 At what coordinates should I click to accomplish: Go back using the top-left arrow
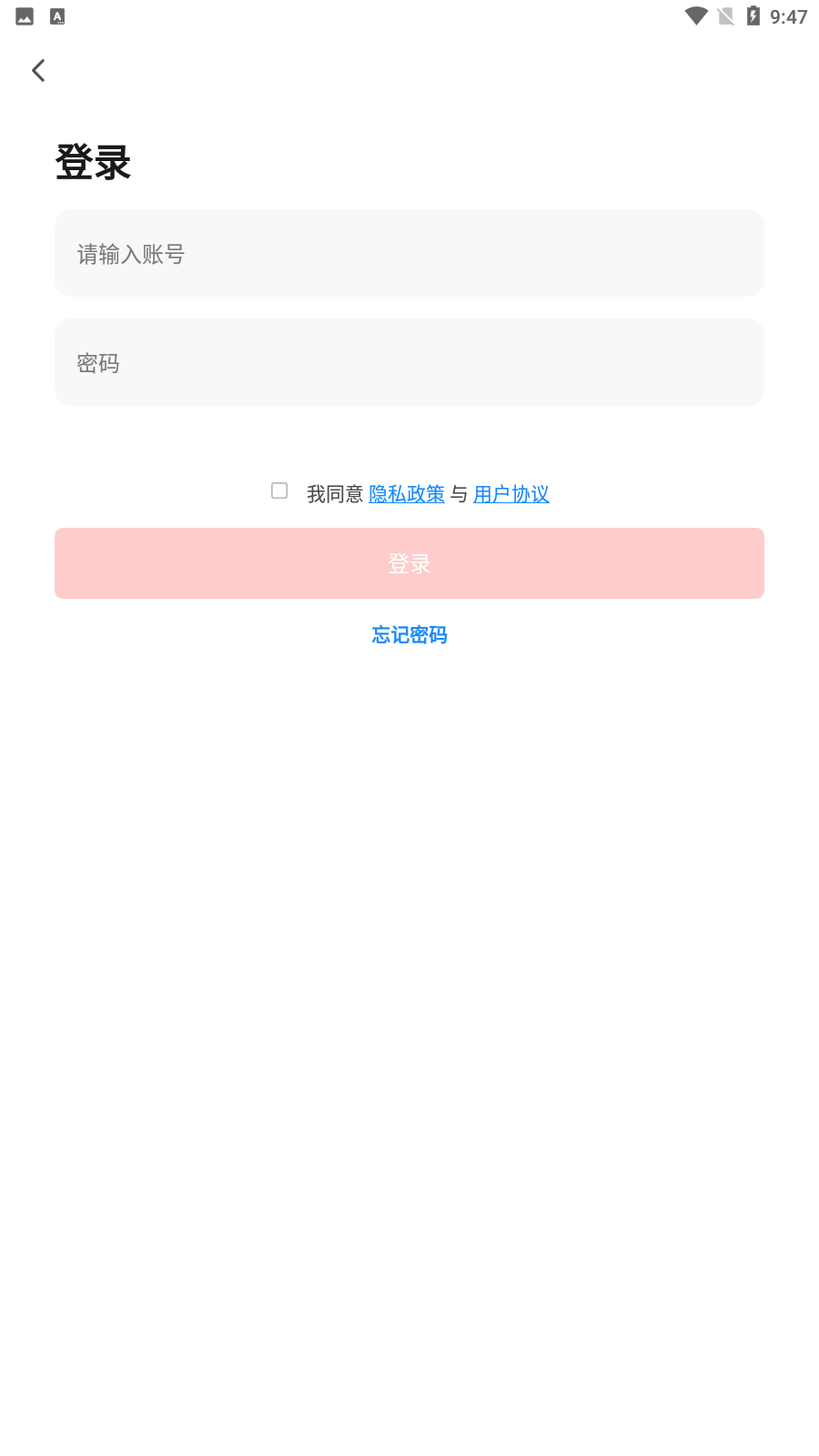(x=38, y=71)
